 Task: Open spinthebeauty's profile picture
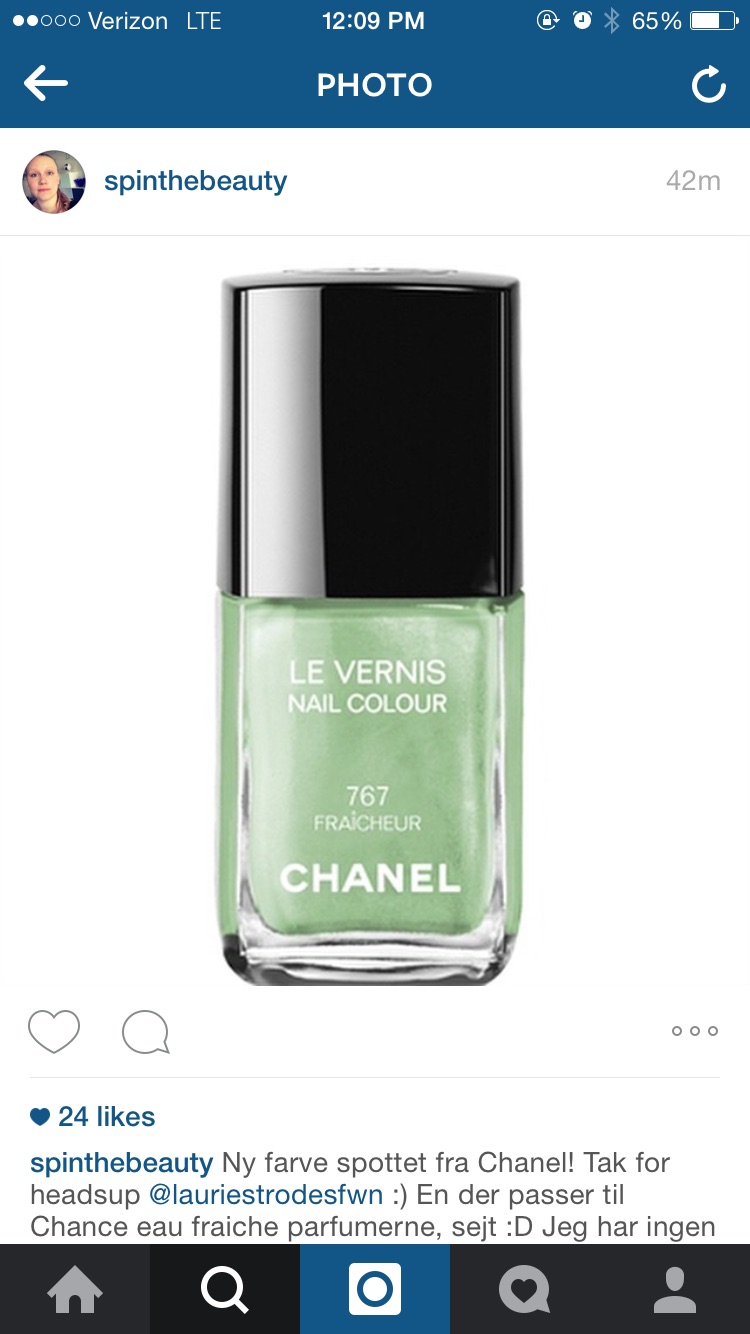[x=54, y=182]
